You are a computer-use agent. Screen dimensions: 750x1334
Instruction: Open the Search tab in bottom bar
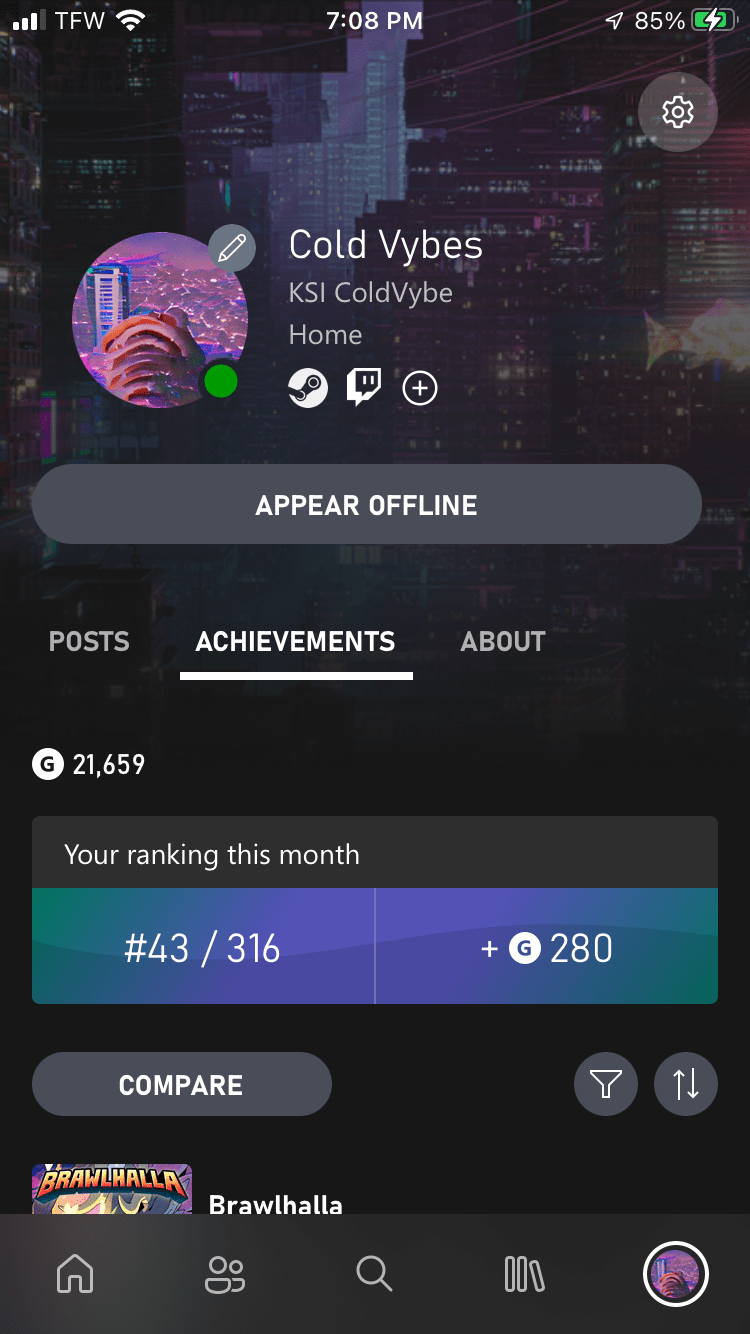click(374, 1274)
